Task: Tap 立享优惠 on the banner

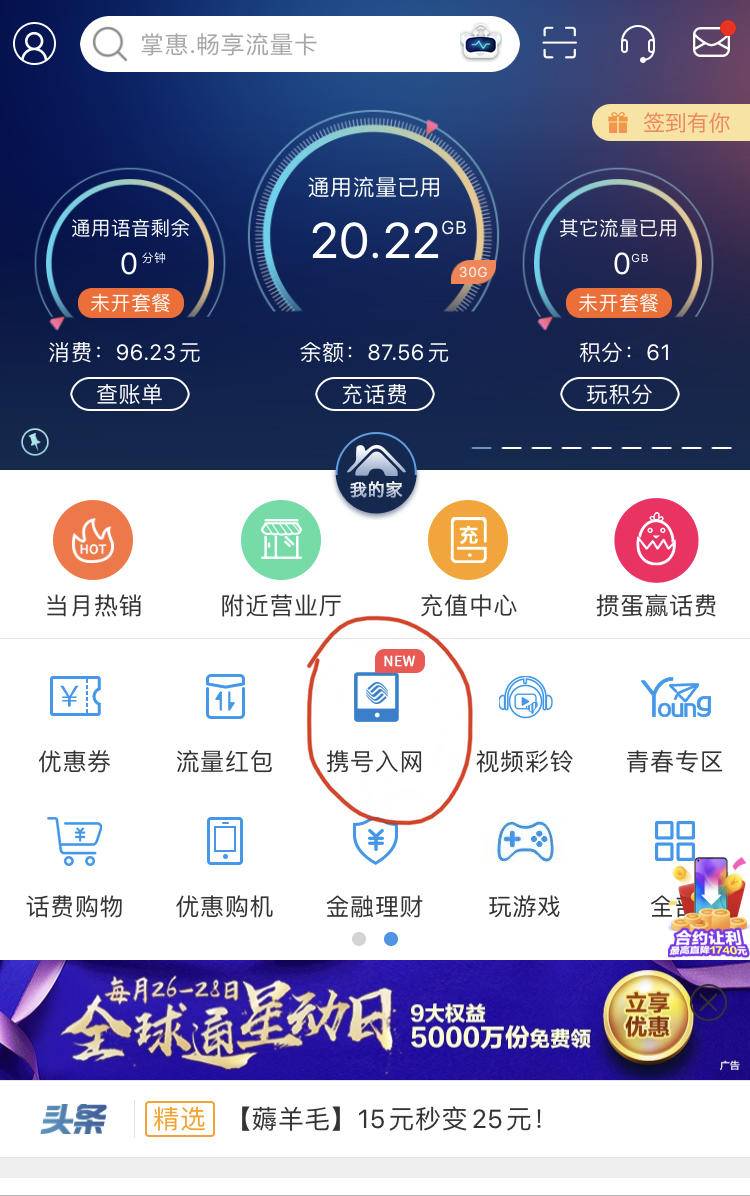Action: [x=647, y=1016]
